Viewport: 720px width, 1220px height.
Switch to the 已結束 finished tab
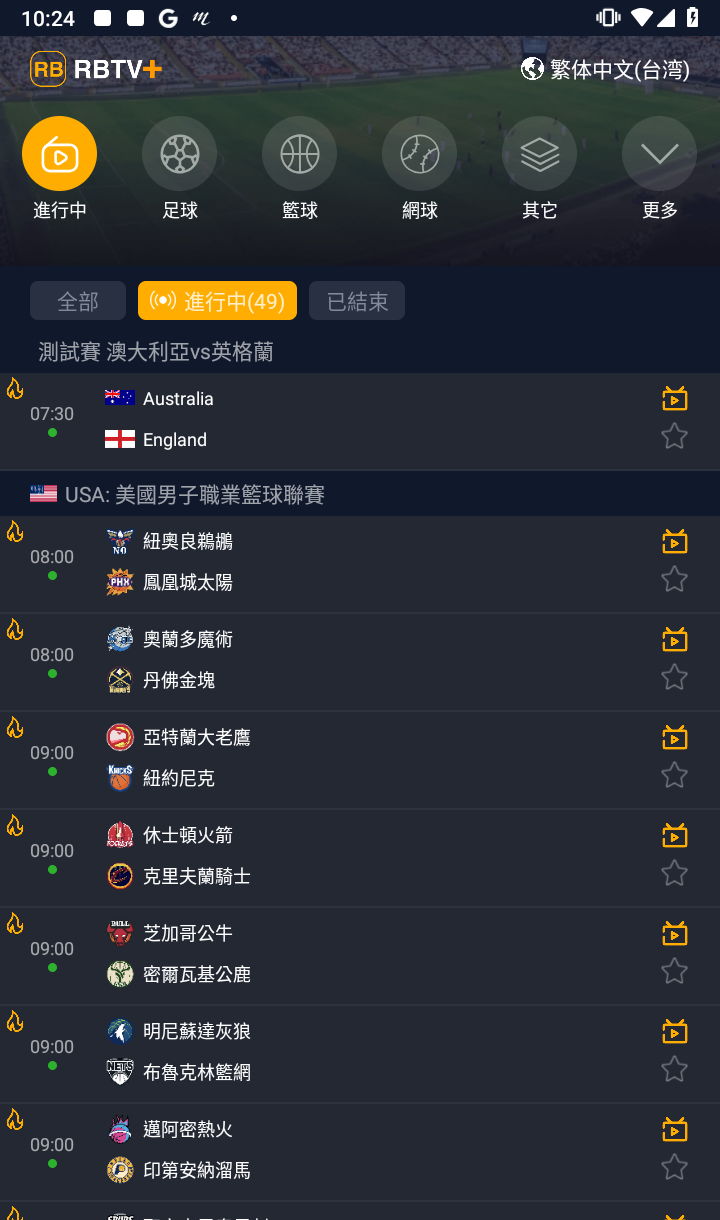click(357, 301)
